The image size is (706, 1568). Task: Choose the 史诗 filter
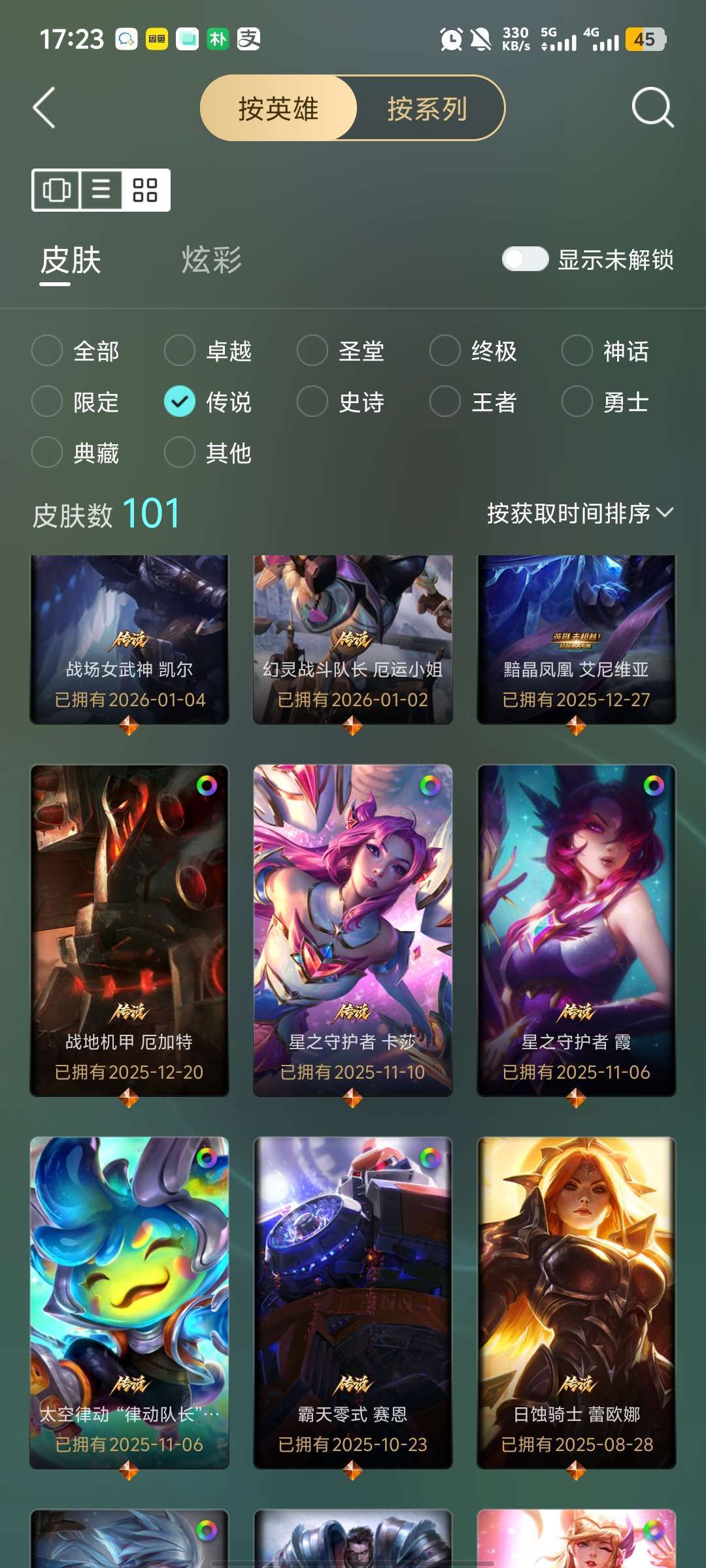coord(341,402)
